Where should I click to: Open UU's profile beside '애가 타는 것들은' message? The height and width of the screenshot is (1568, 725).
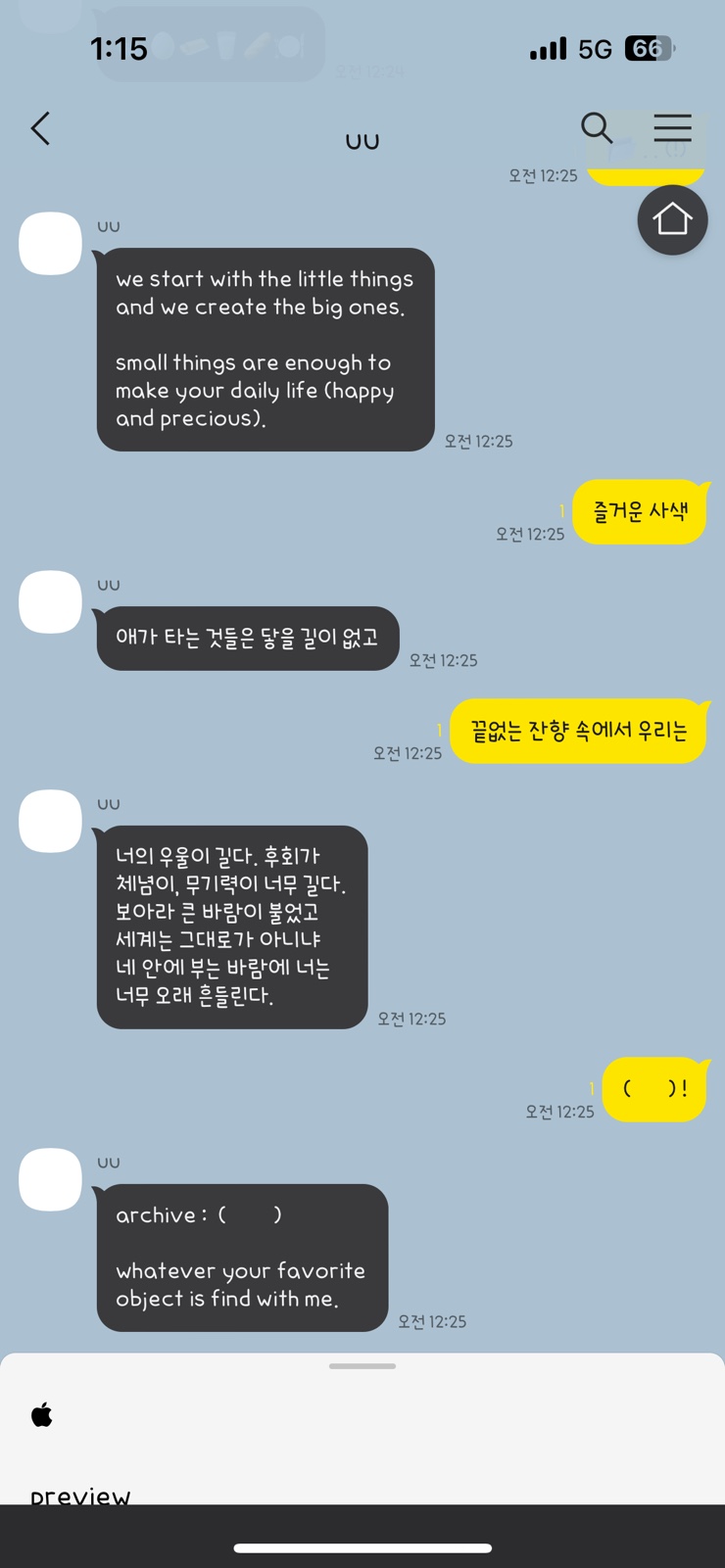point(50,601)
